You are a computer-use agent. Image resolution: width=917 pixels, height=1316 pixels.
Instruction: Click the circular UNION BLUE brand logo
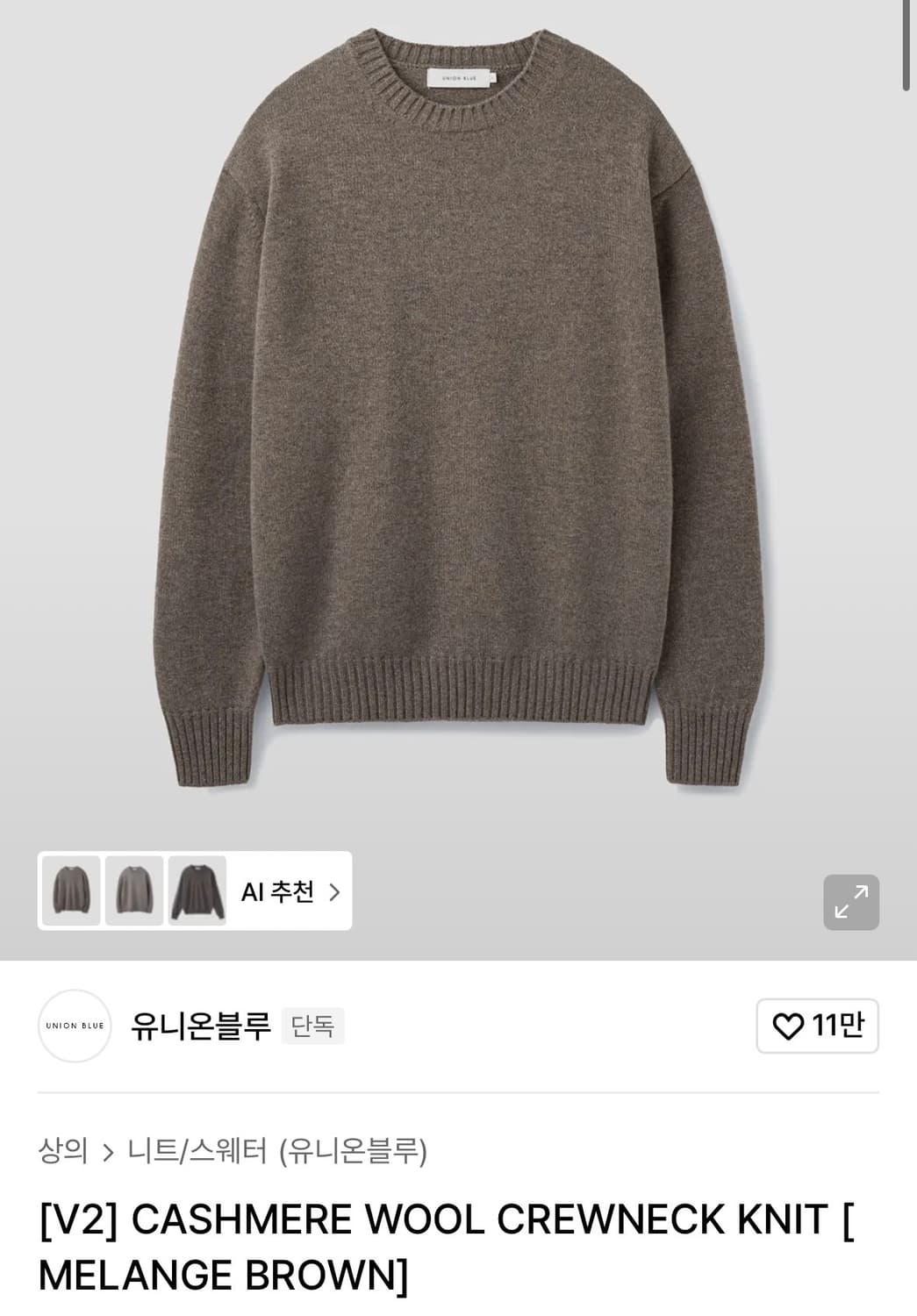click(74, 1026)
